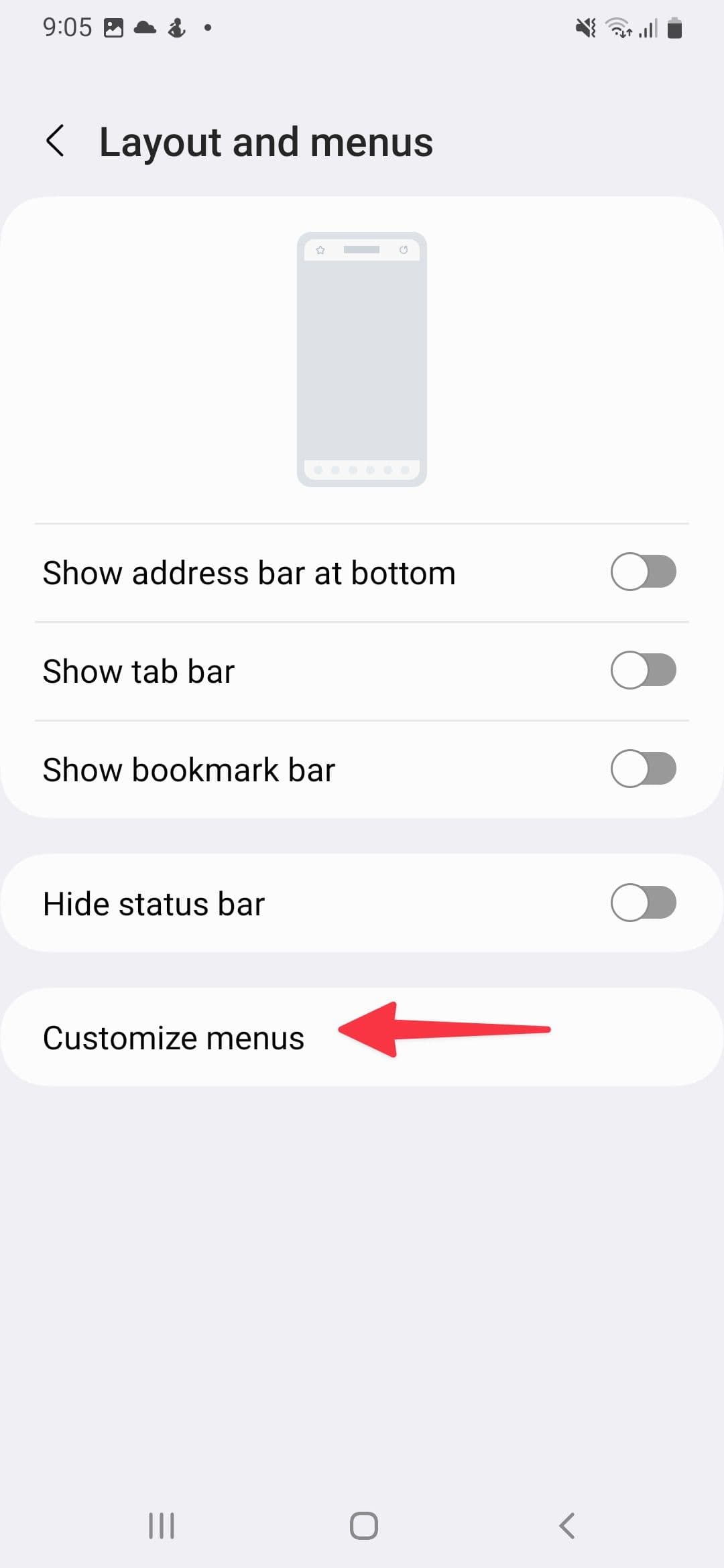The image size is (724, 1568).
Task: Open Customize menus
Action: 174,1038
